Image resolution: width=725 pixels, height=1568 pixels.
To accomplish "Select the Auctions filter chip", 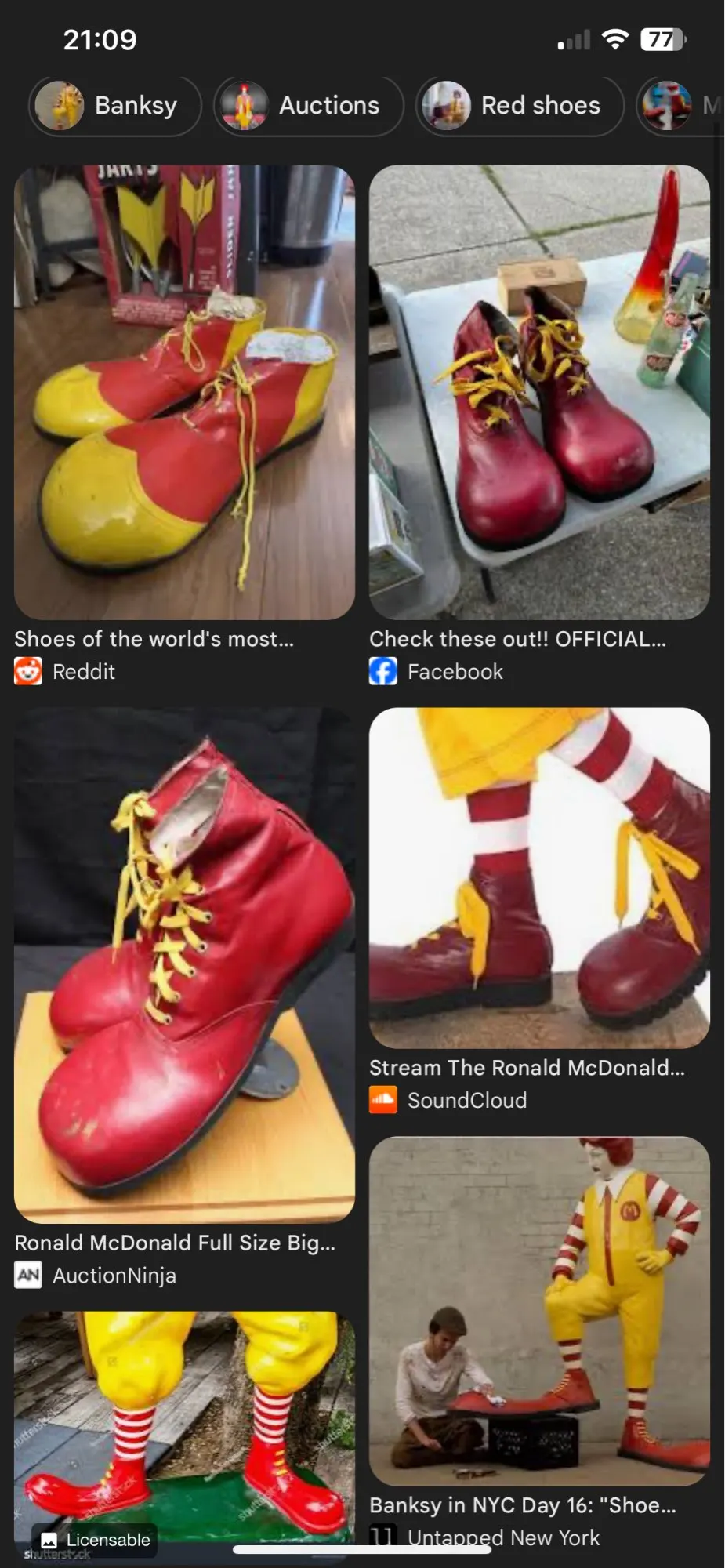I will click(308, 106).
